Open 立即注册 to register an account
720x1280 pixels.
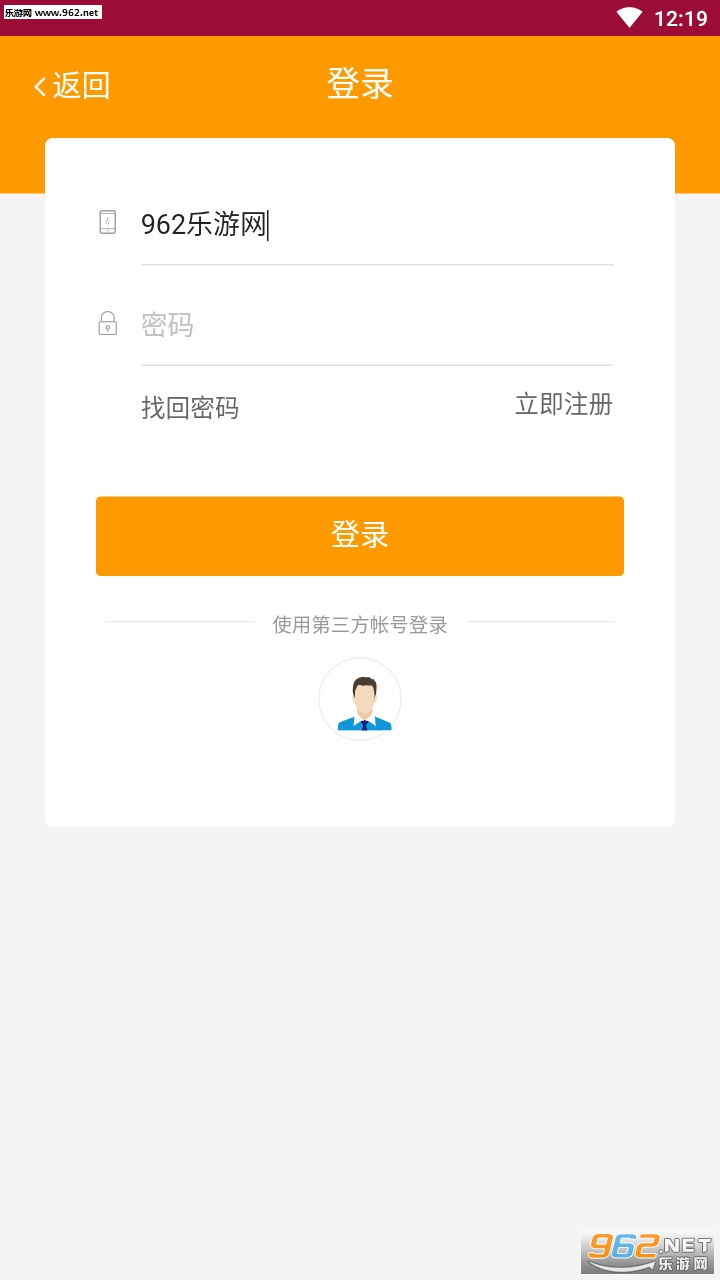click(563, 405)
